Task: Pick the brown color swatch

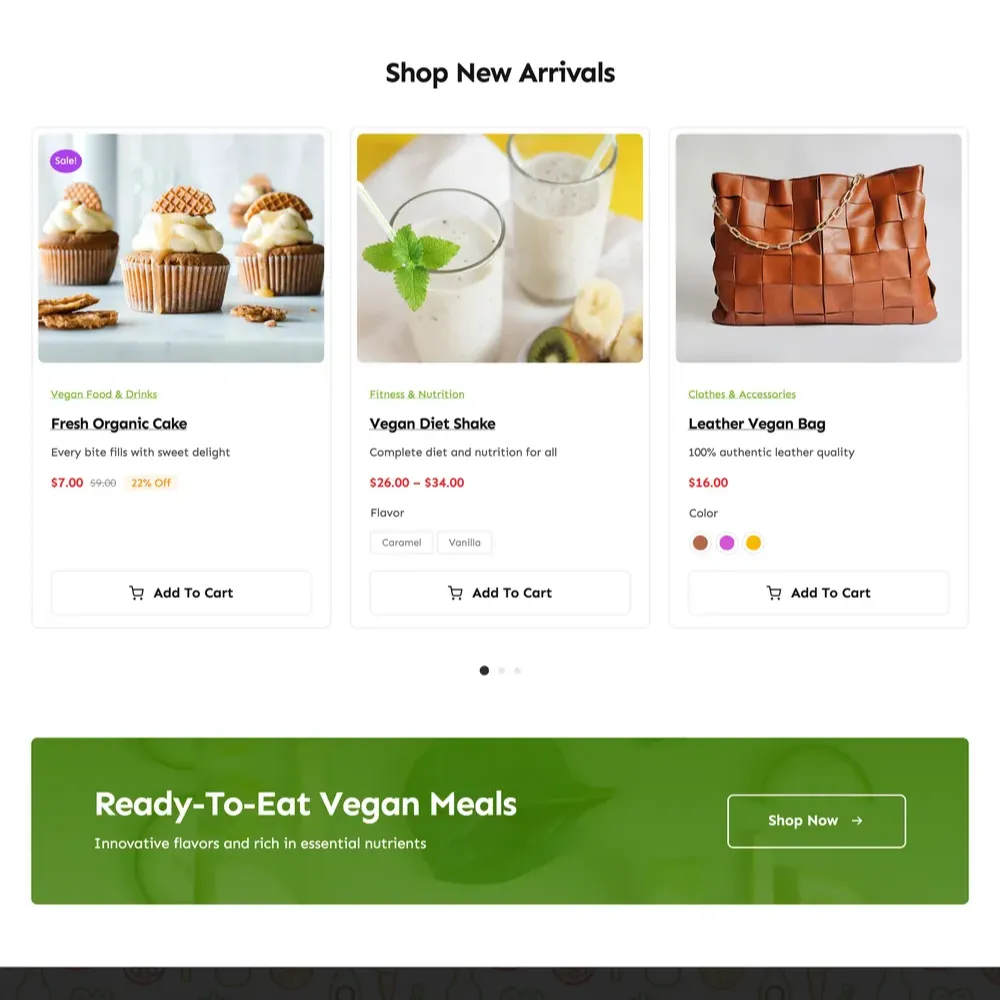Action: coord(700,543)
